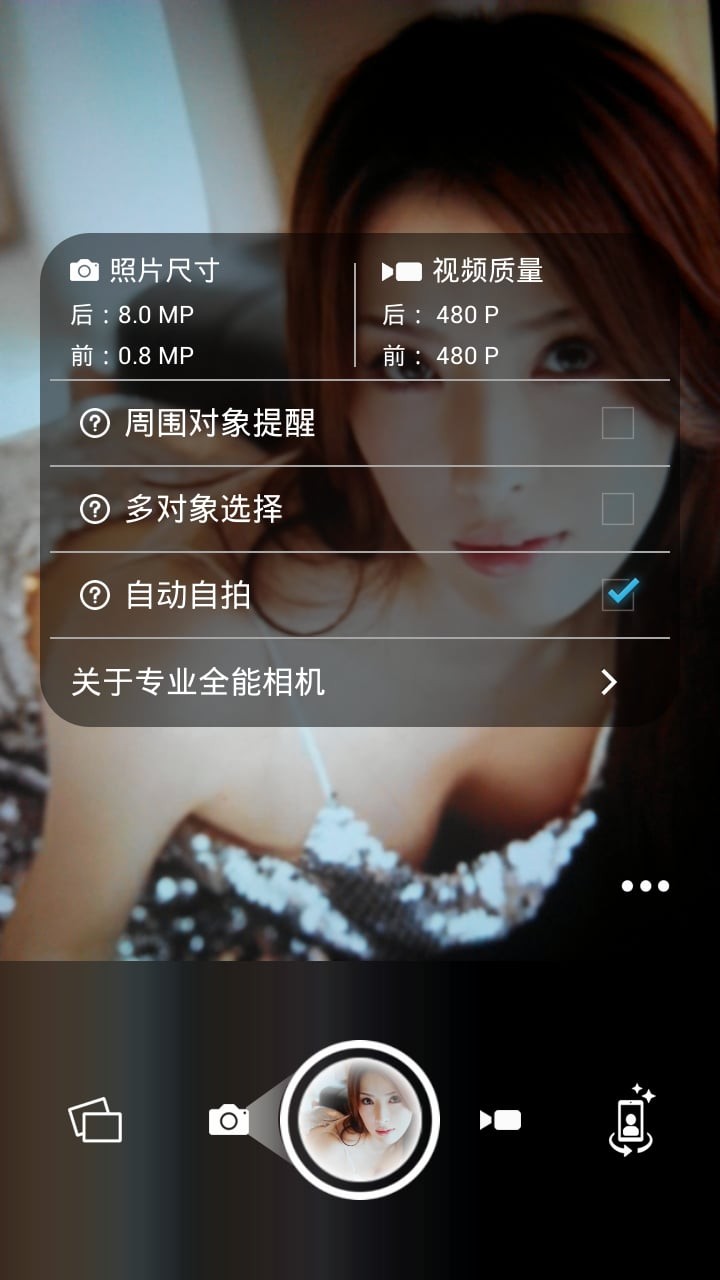The height and width of the screenshot is (1280, 720).
Task: Switch to photo camera mode
Action: [228, 1120]
